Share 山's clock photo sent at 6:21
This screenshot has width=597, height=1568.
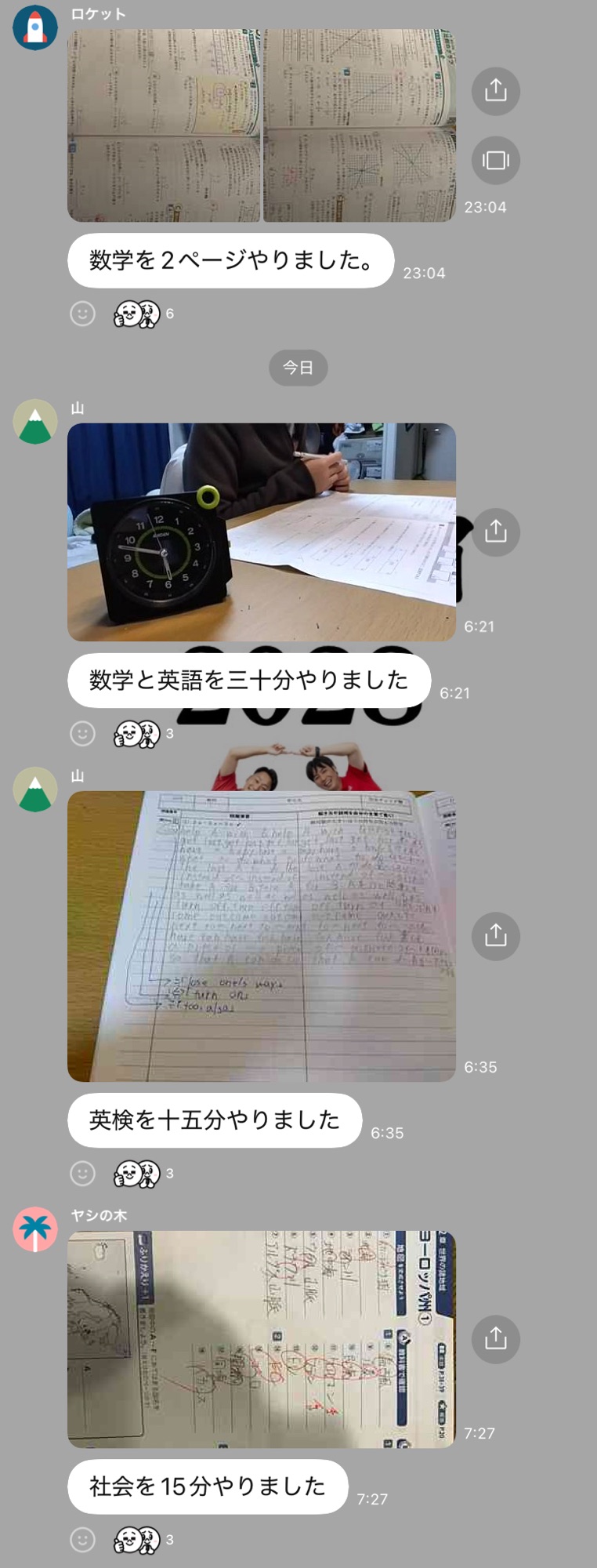[495, 532]
